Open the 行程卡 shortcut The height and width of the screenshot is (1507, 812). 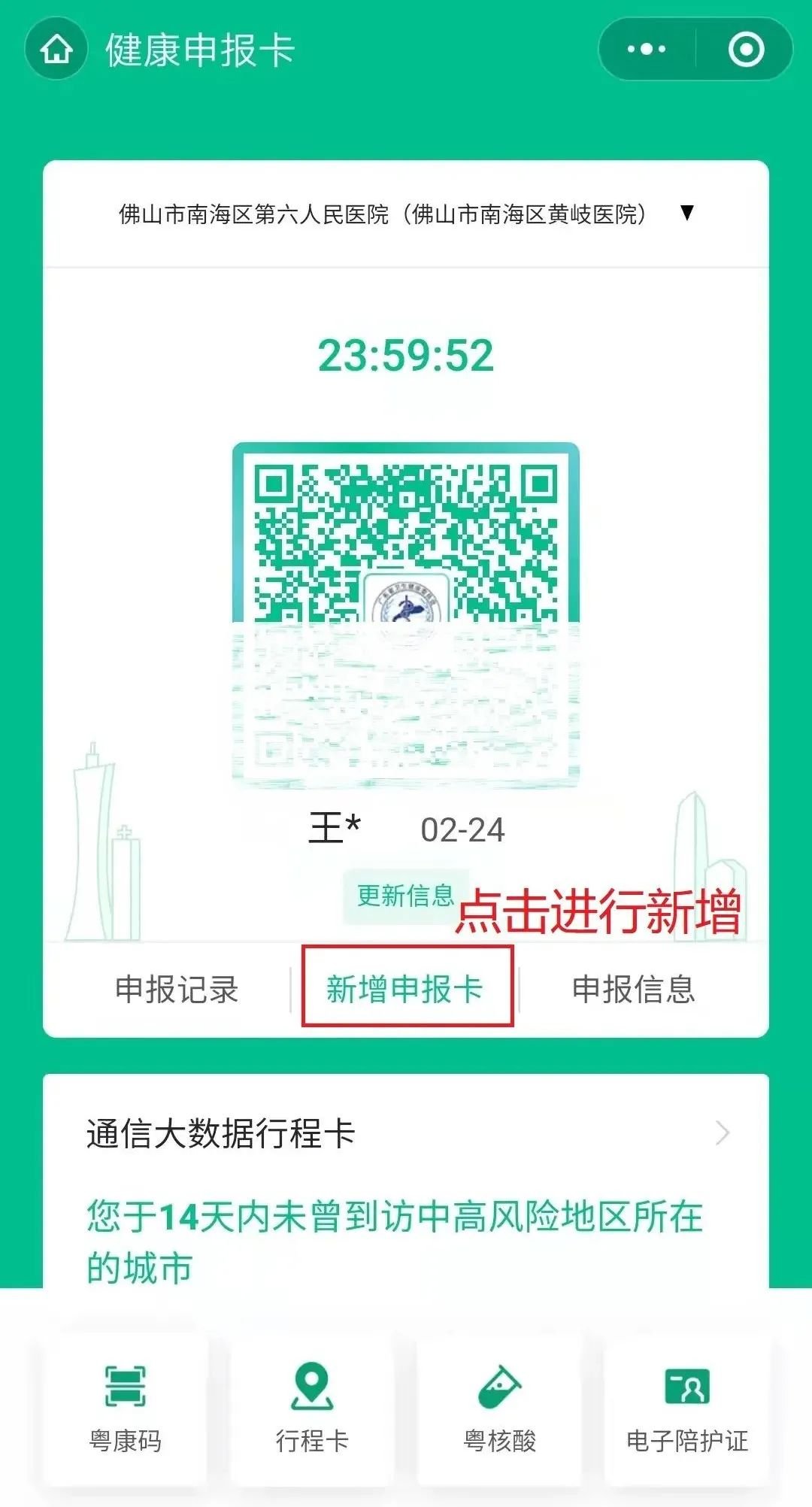312,1408
